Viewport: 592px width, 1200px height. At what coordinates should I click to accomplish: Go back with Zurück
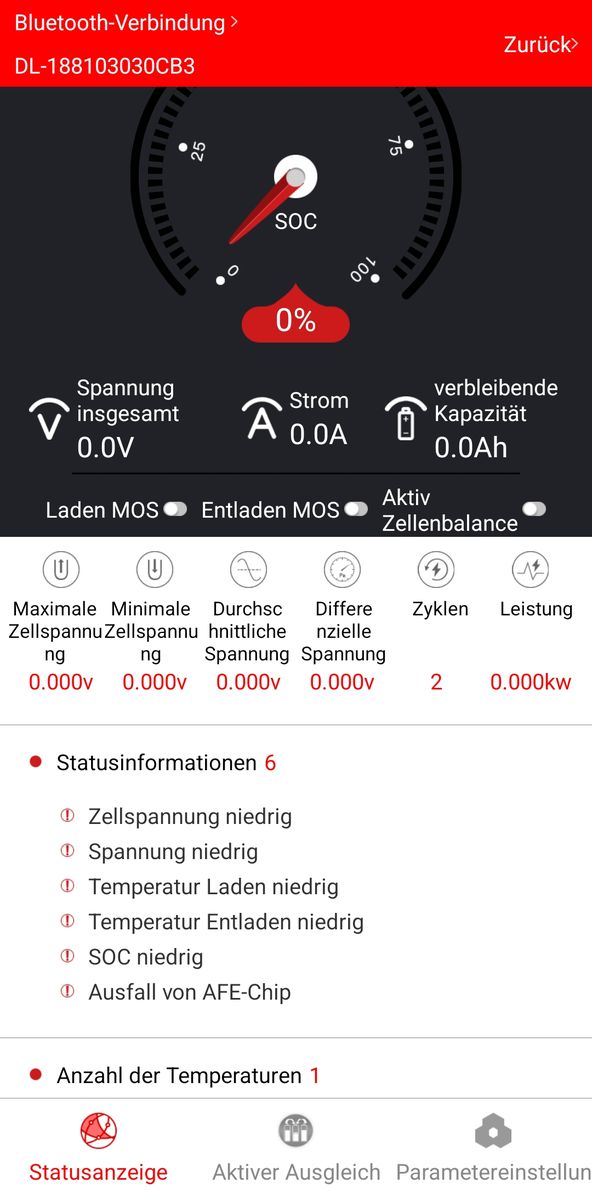pyautogui.click(x=540, y=44)
